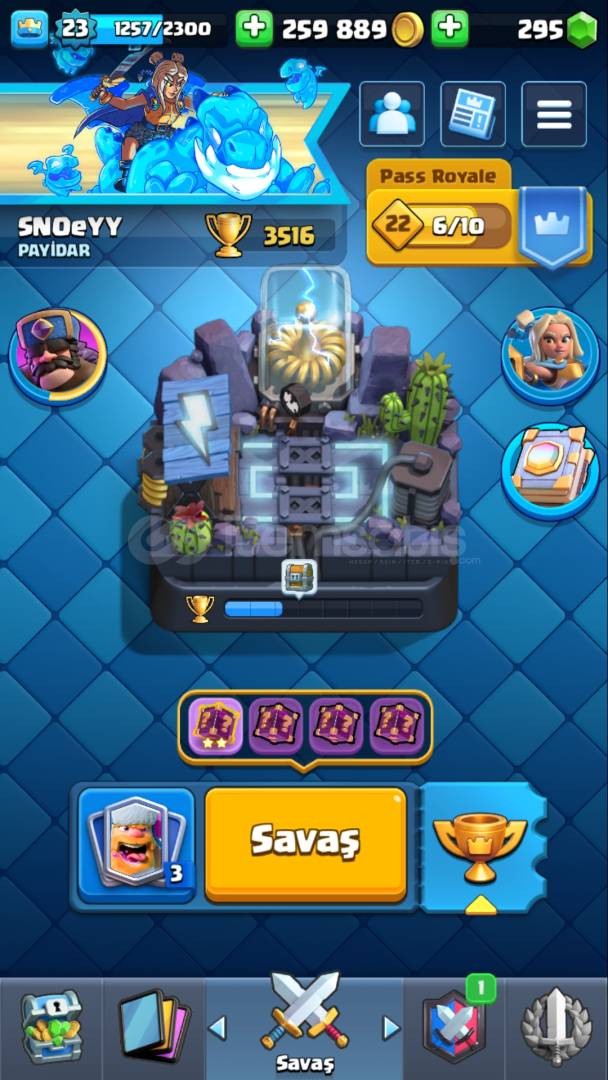Viewport: 608px width, 1080px height.
Task: Open the blonde champion offer icon
Action: point(550,356)
